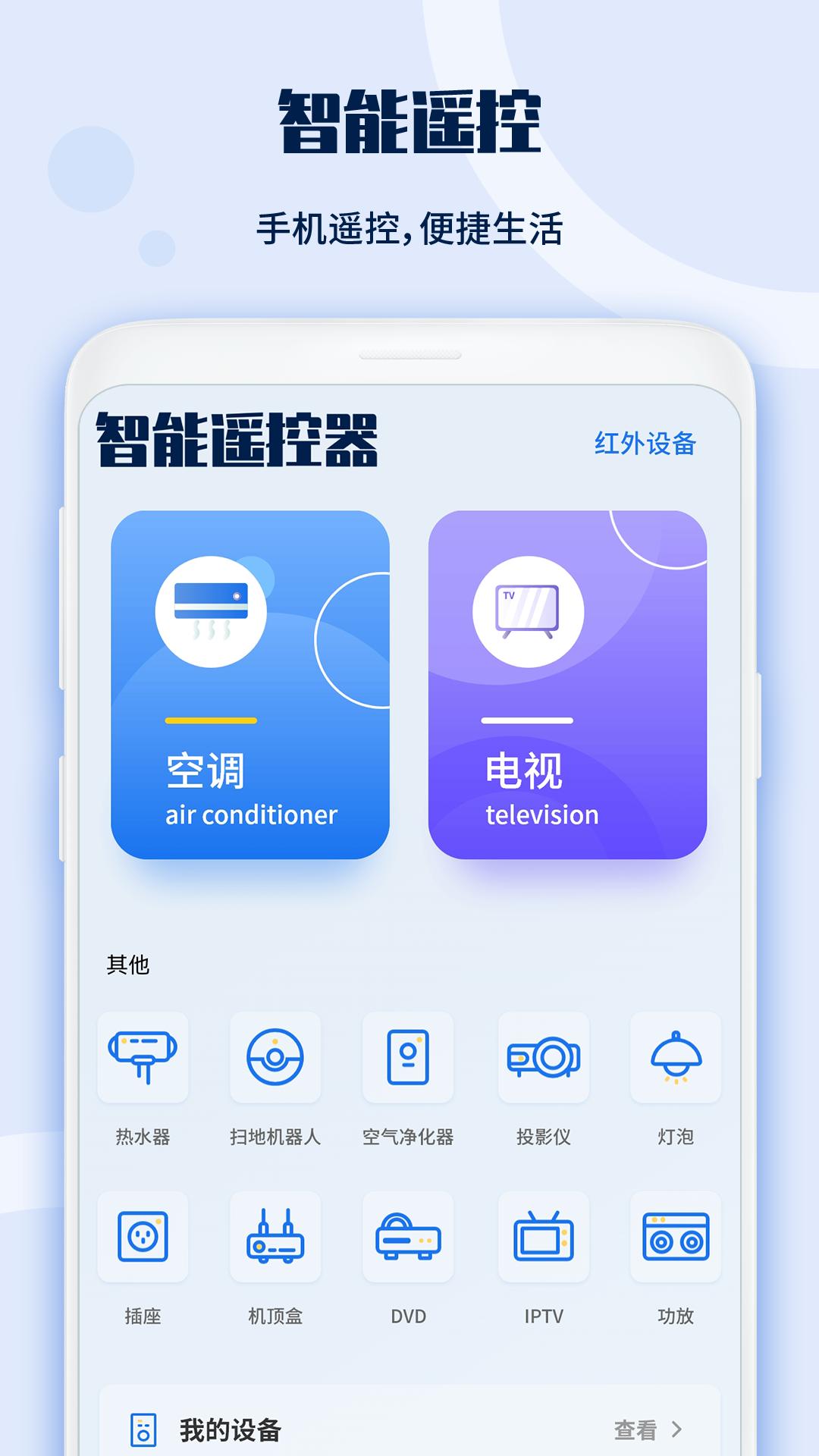Open the 空调 air conditioner card

pos(252,682)
